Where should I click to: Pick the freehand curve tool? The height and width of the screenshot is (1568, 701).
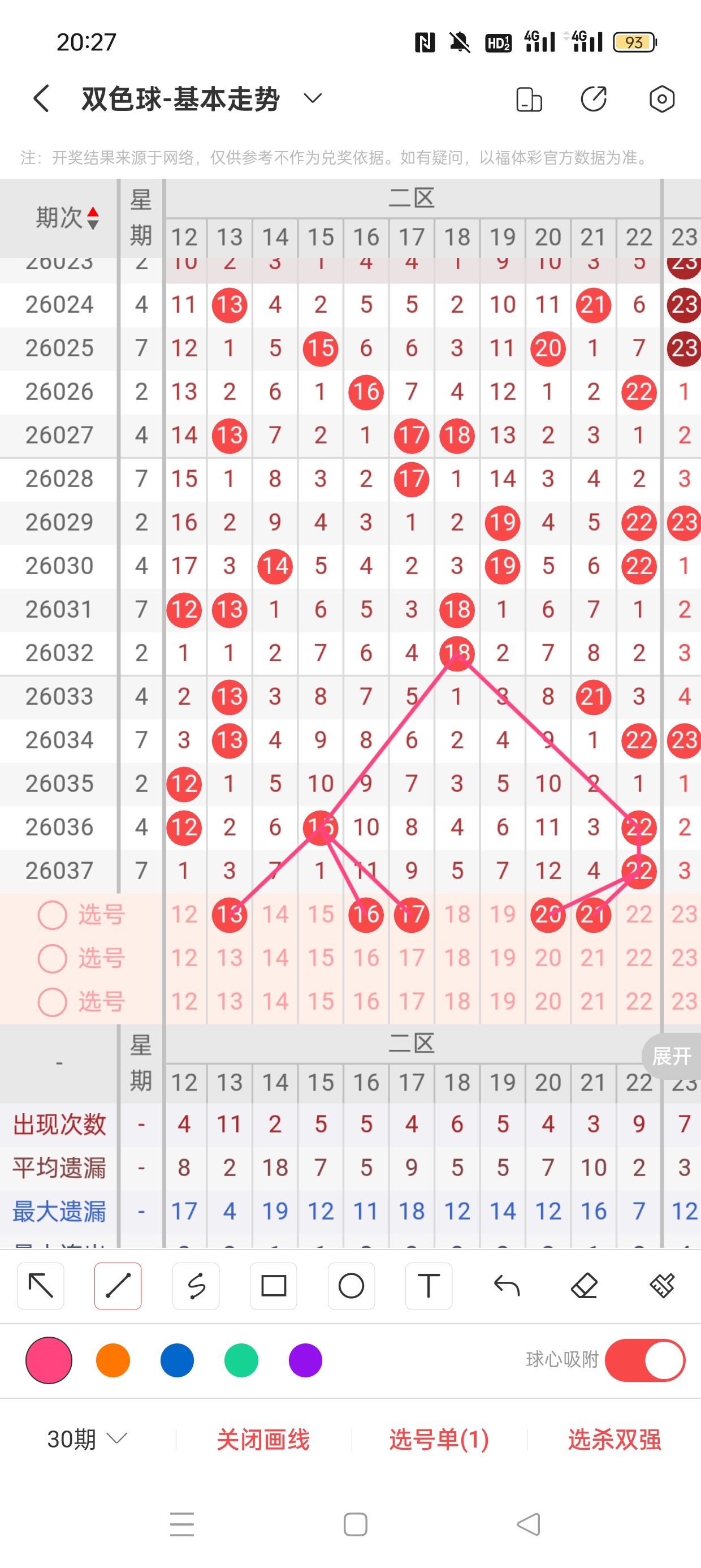(x=196, y=1286)
